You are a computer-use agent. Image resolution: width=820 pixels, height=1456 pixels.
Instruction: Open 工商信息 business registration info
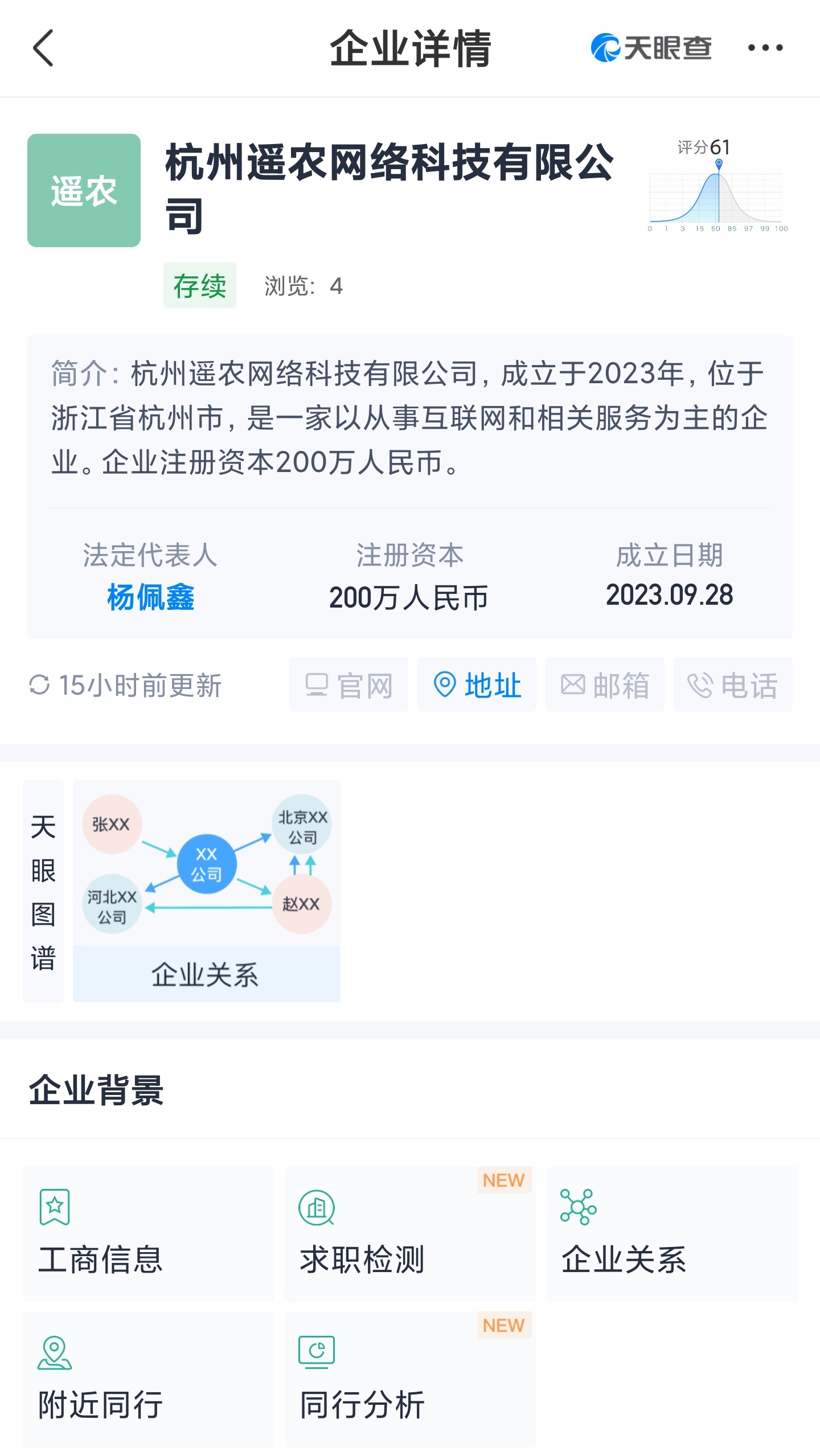click(148, 1234)
